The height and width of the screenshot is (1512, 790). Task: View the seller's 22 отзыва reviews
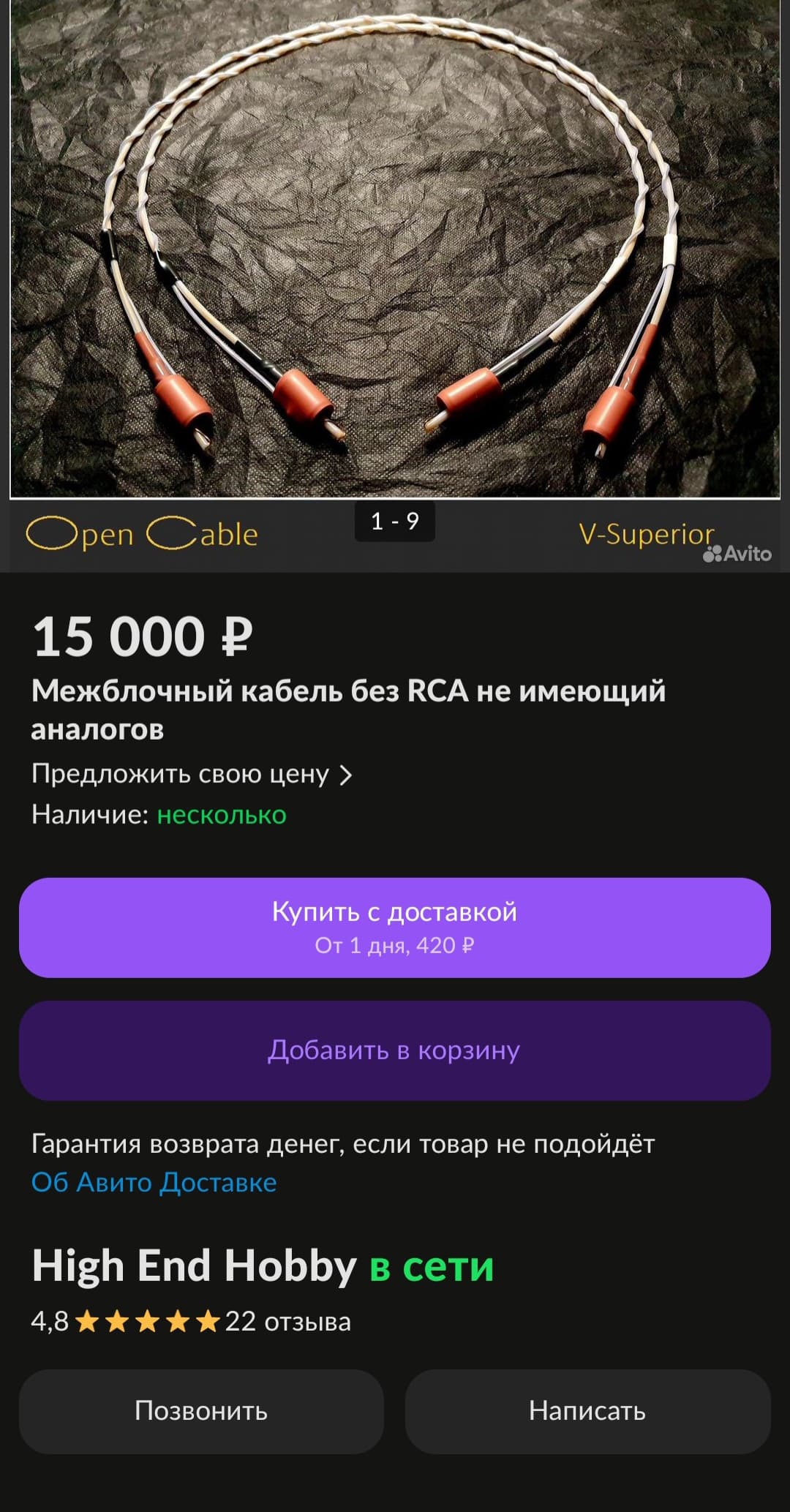point(287,1322)
